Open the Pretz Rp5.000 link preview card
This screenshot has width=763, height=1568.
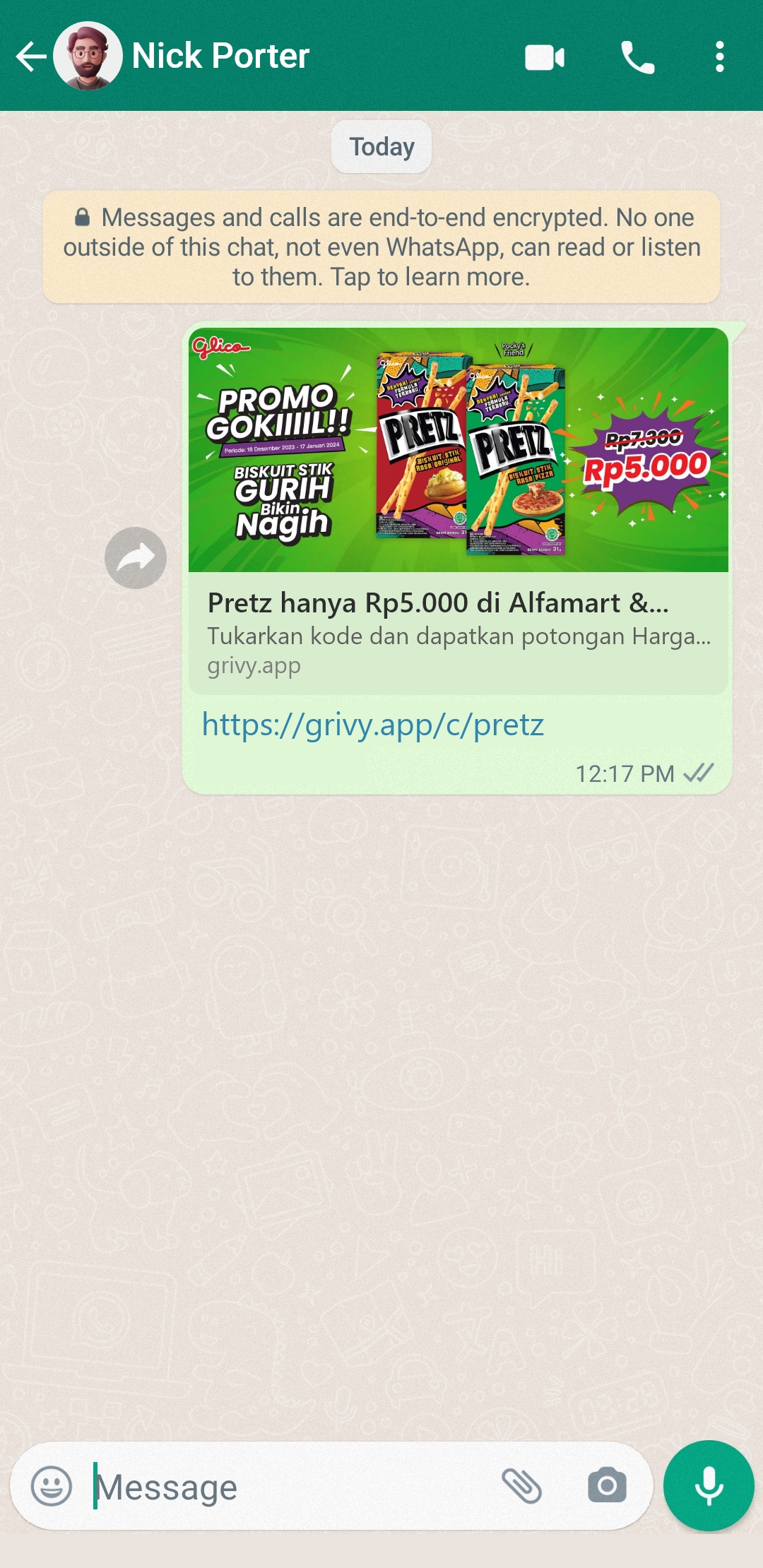coord(459,511)
